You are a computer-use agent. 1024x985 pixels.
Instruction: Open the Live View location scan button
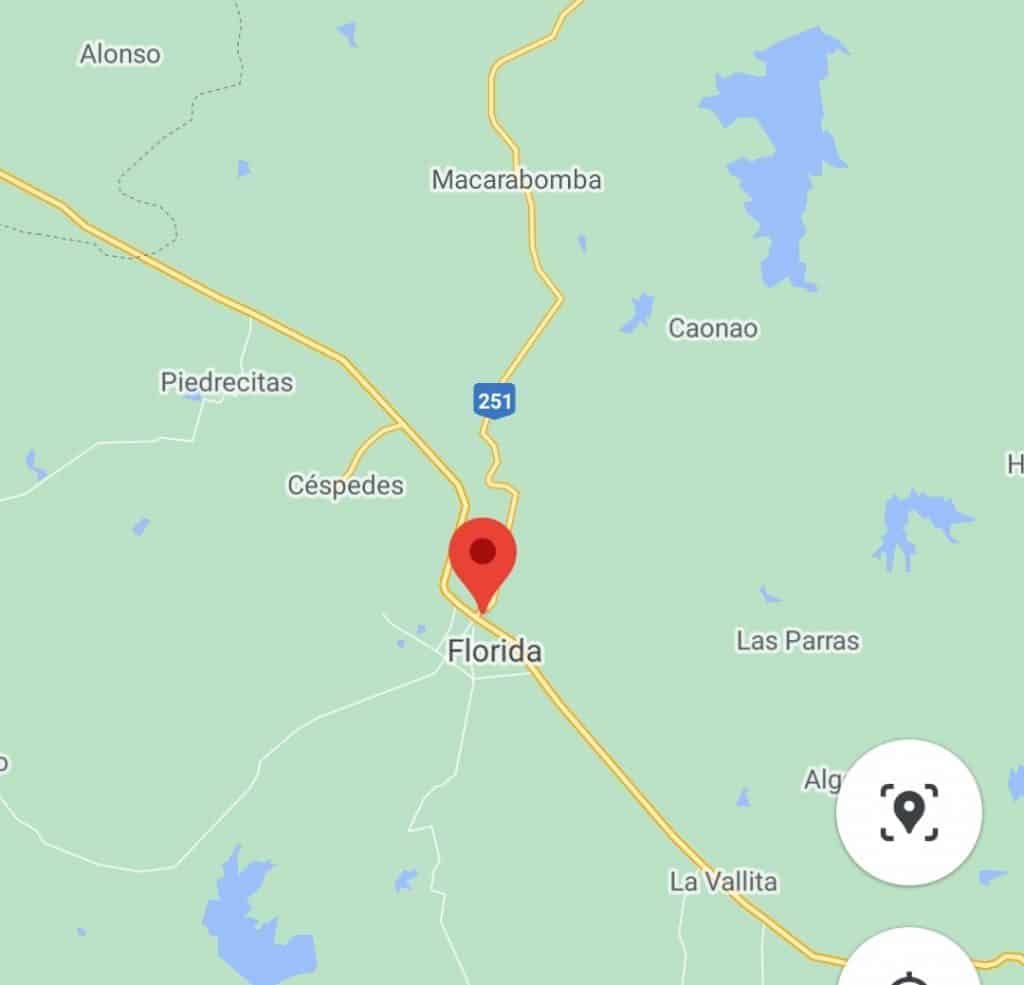908,811
